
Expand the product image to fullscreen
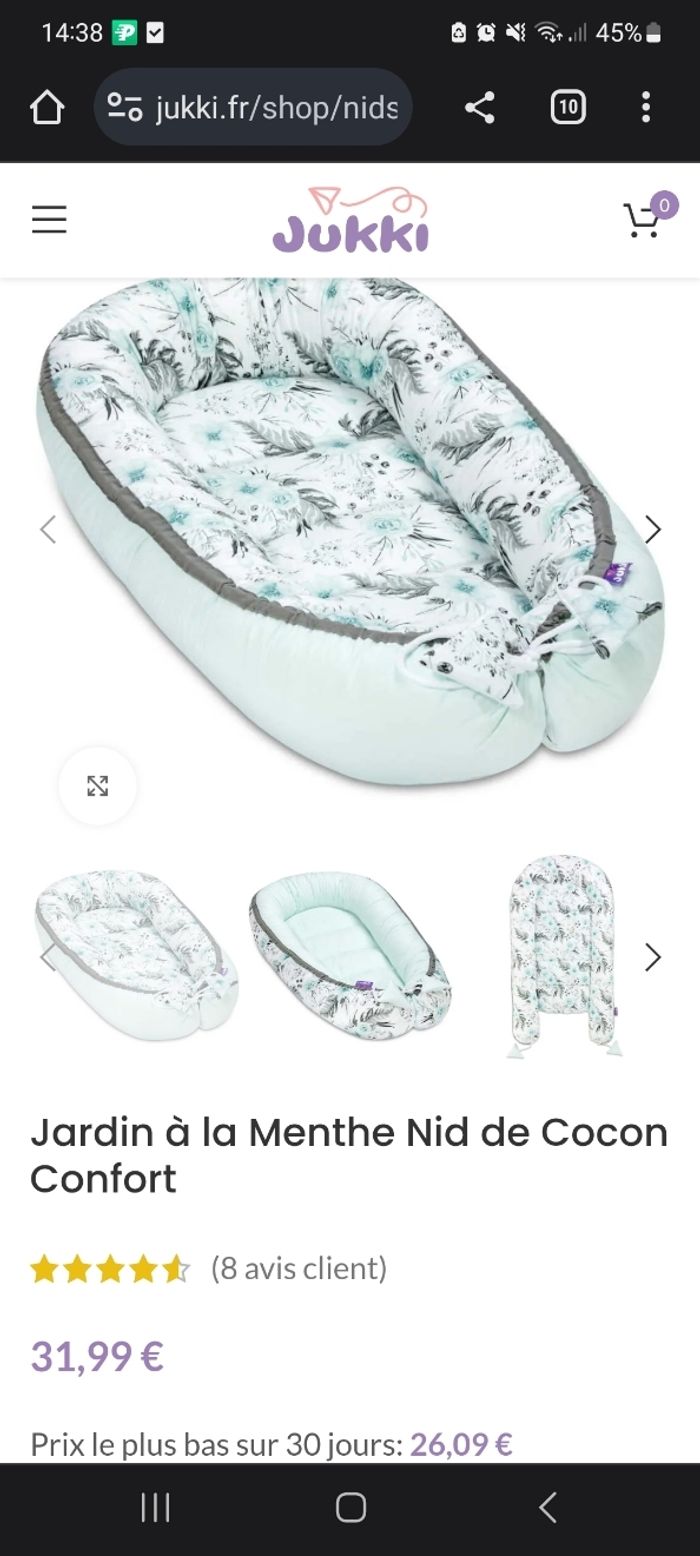97,786
